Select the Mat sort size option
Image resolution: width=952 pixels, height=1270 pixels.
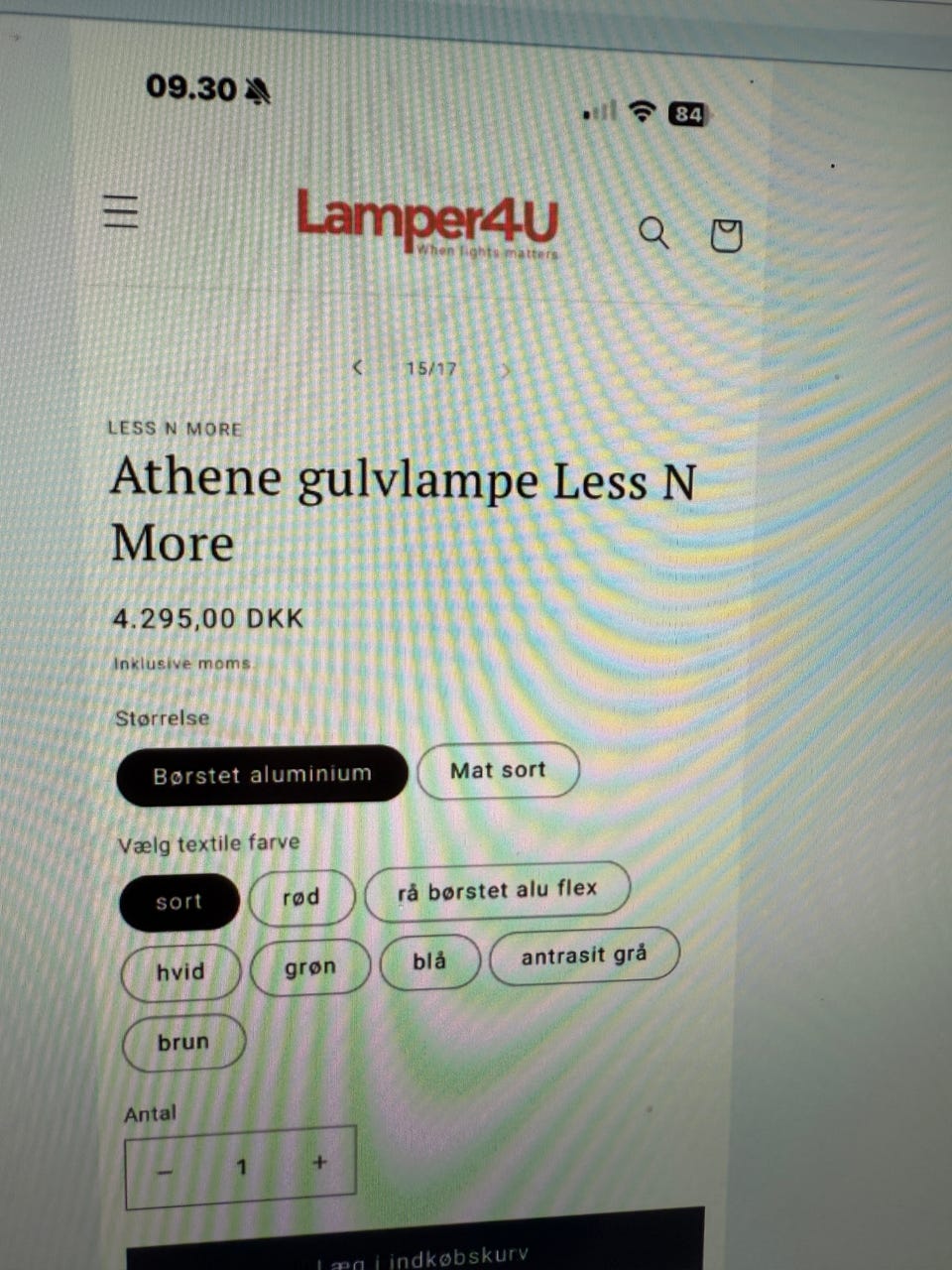(498, 770)
